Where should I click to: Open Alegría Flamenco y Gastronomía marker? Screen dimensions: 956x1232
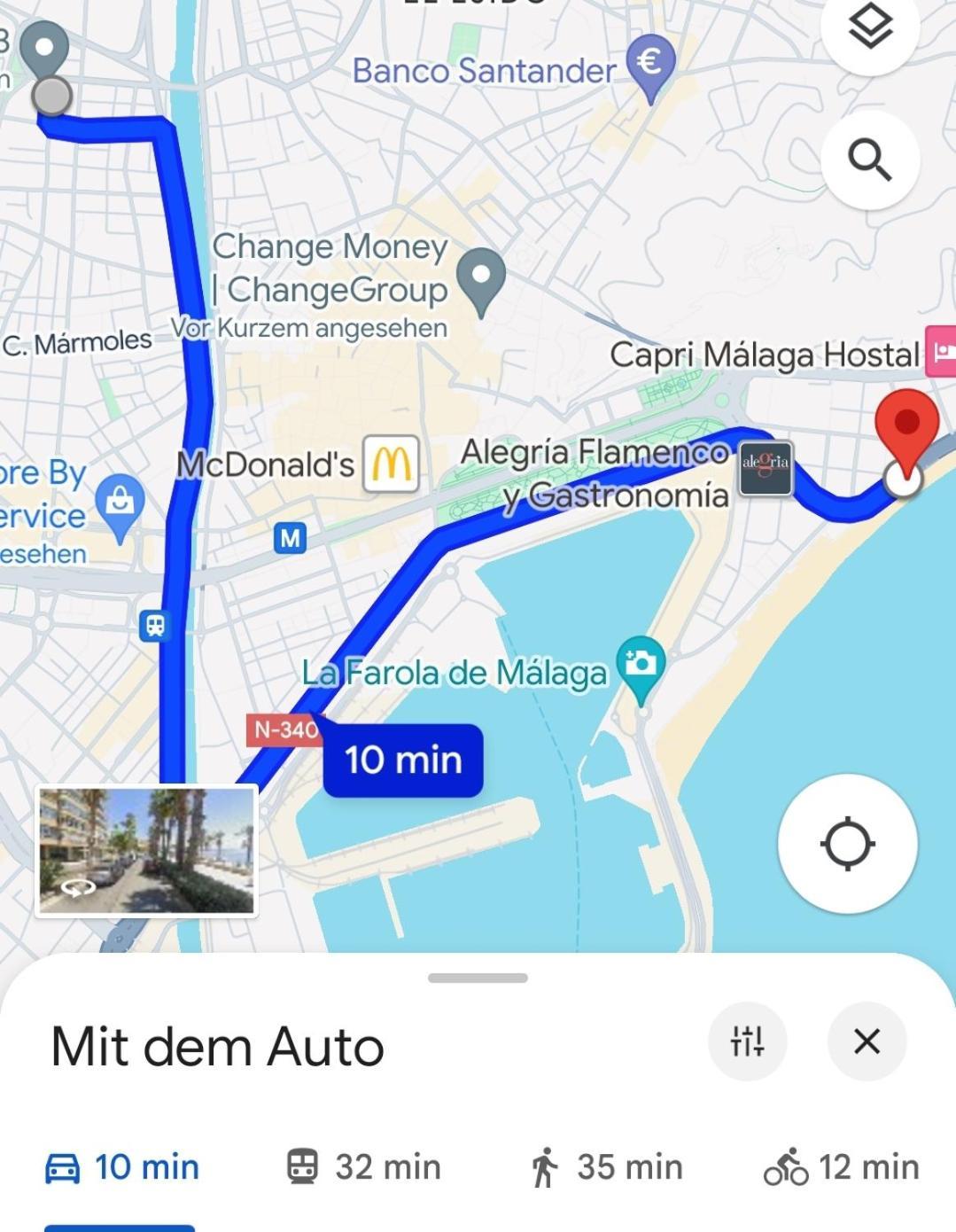click(x=766, y=467)
